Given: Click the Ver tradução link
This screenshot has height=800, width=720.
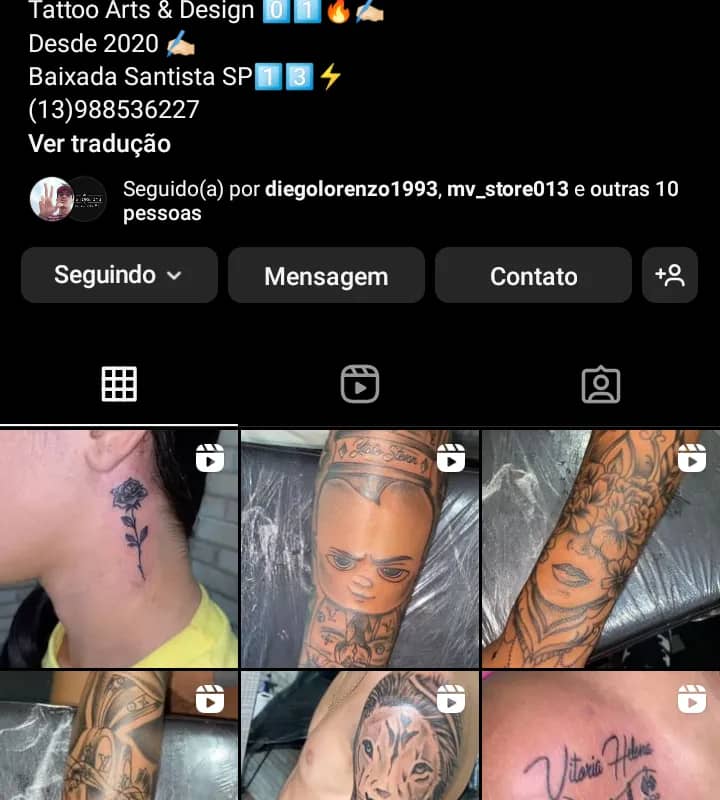Looking at the screenshot, I should pos(101,144).
